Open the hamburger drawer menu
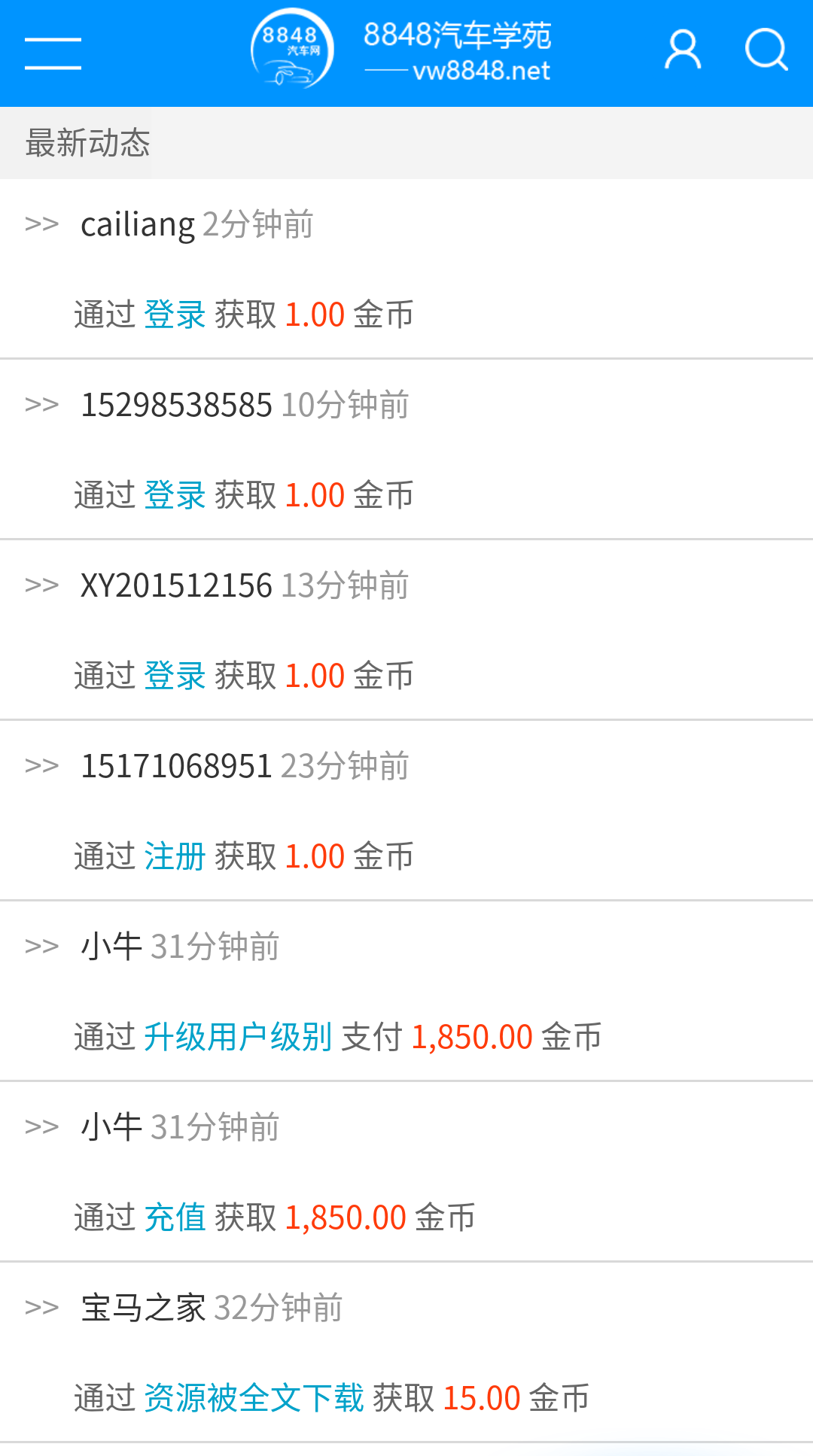813x1456 pixels. click(x=53, y=53)
